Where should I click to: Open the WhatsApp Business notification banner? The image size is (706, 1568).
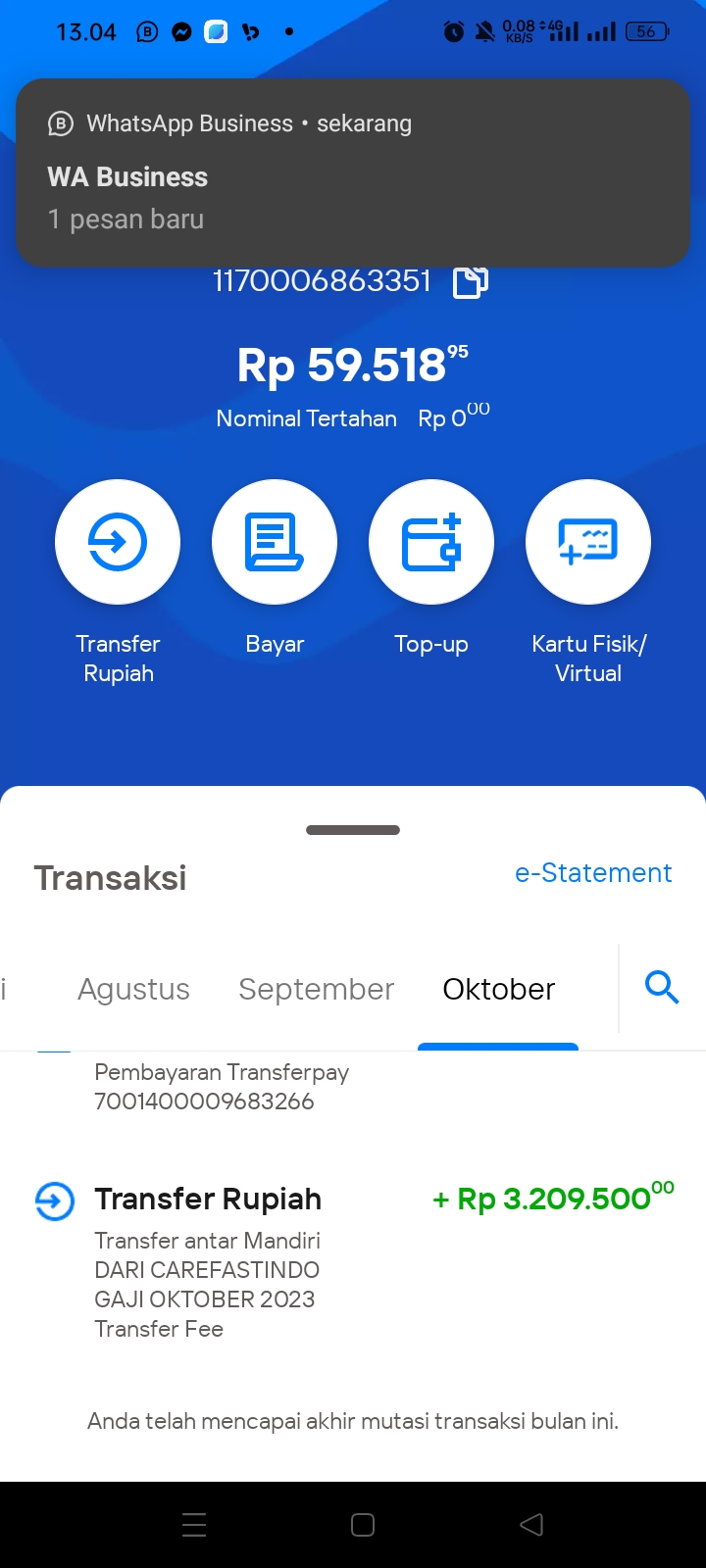353,172
